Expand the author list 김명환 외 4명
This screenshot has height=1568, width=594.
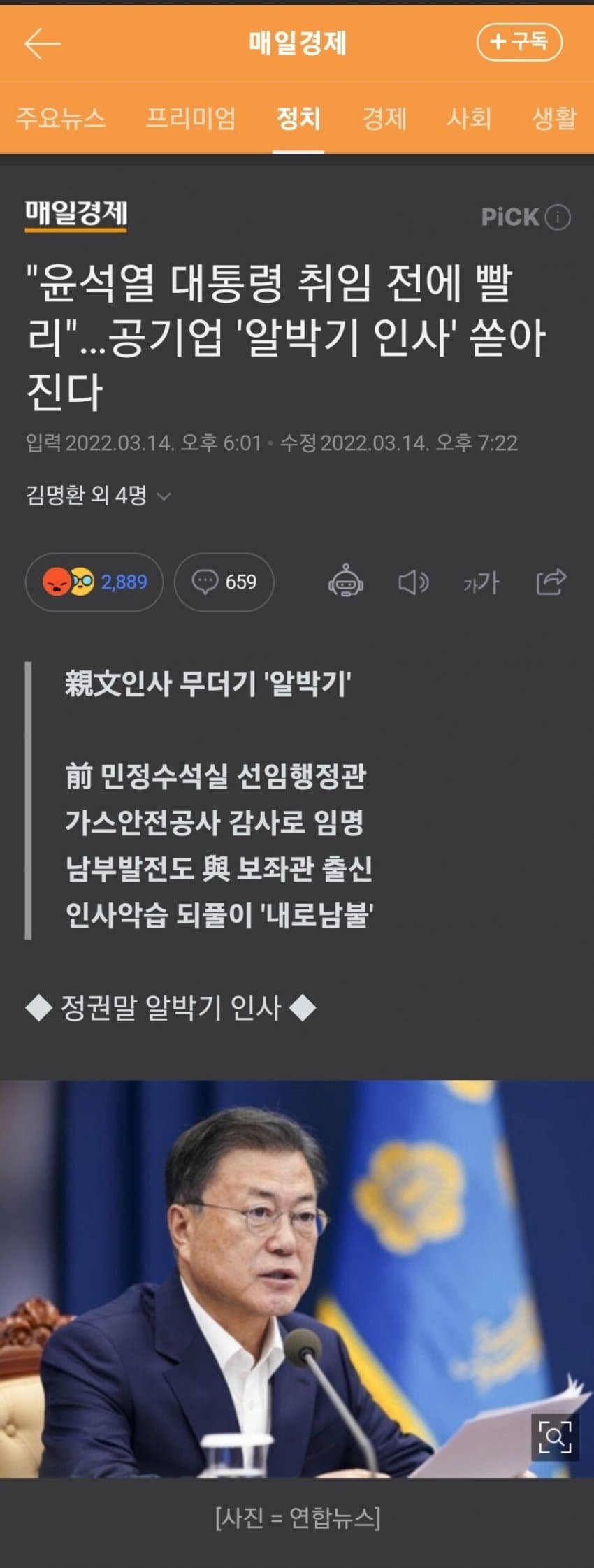point(98,496)
